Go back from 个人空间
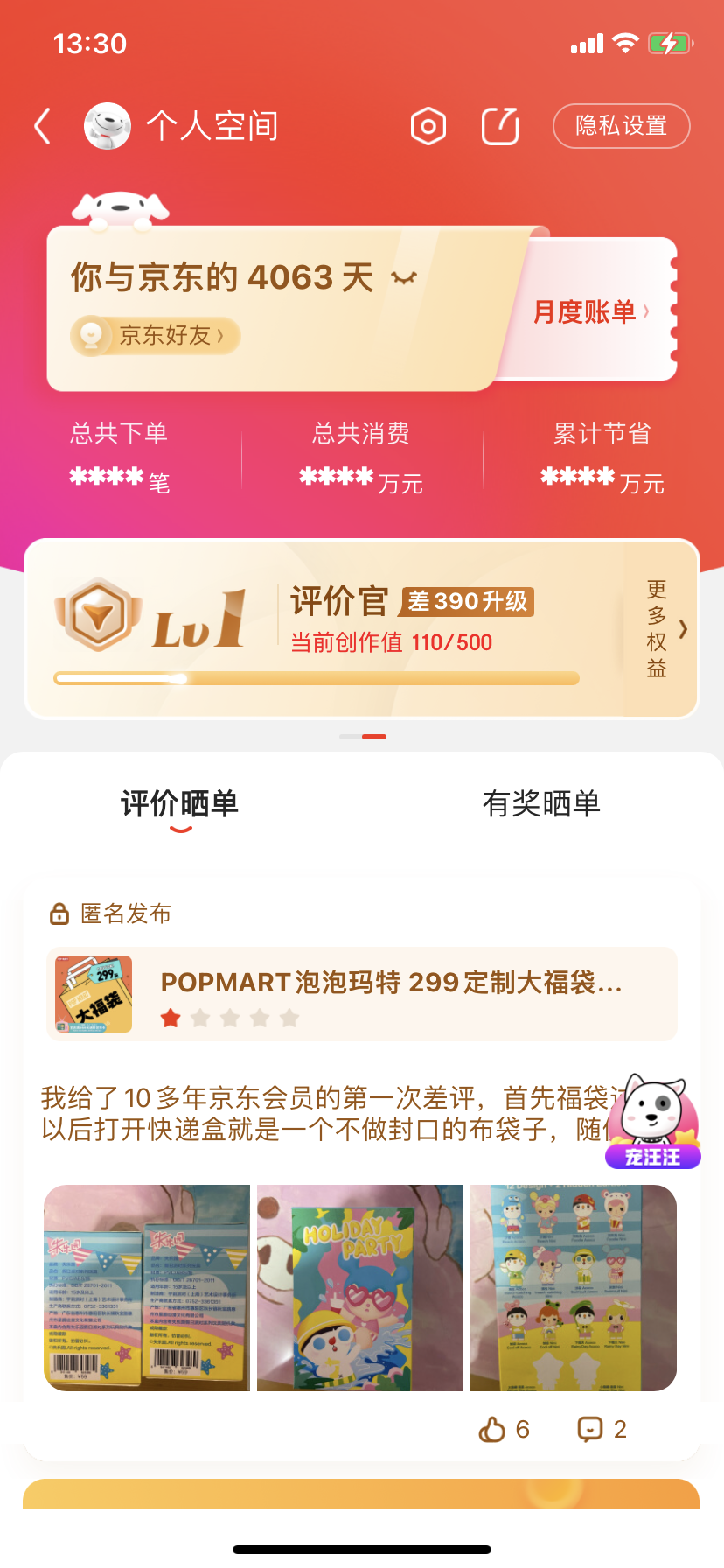Screen dimensions: 724x1568 tap(42, 126)
